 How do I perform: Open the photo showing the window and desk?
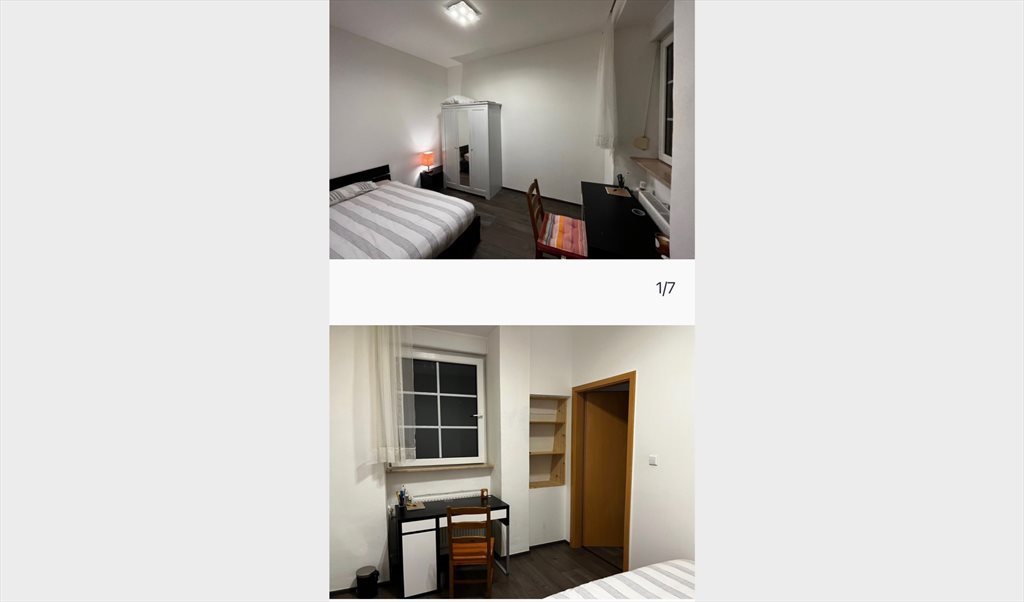(511, 462)
